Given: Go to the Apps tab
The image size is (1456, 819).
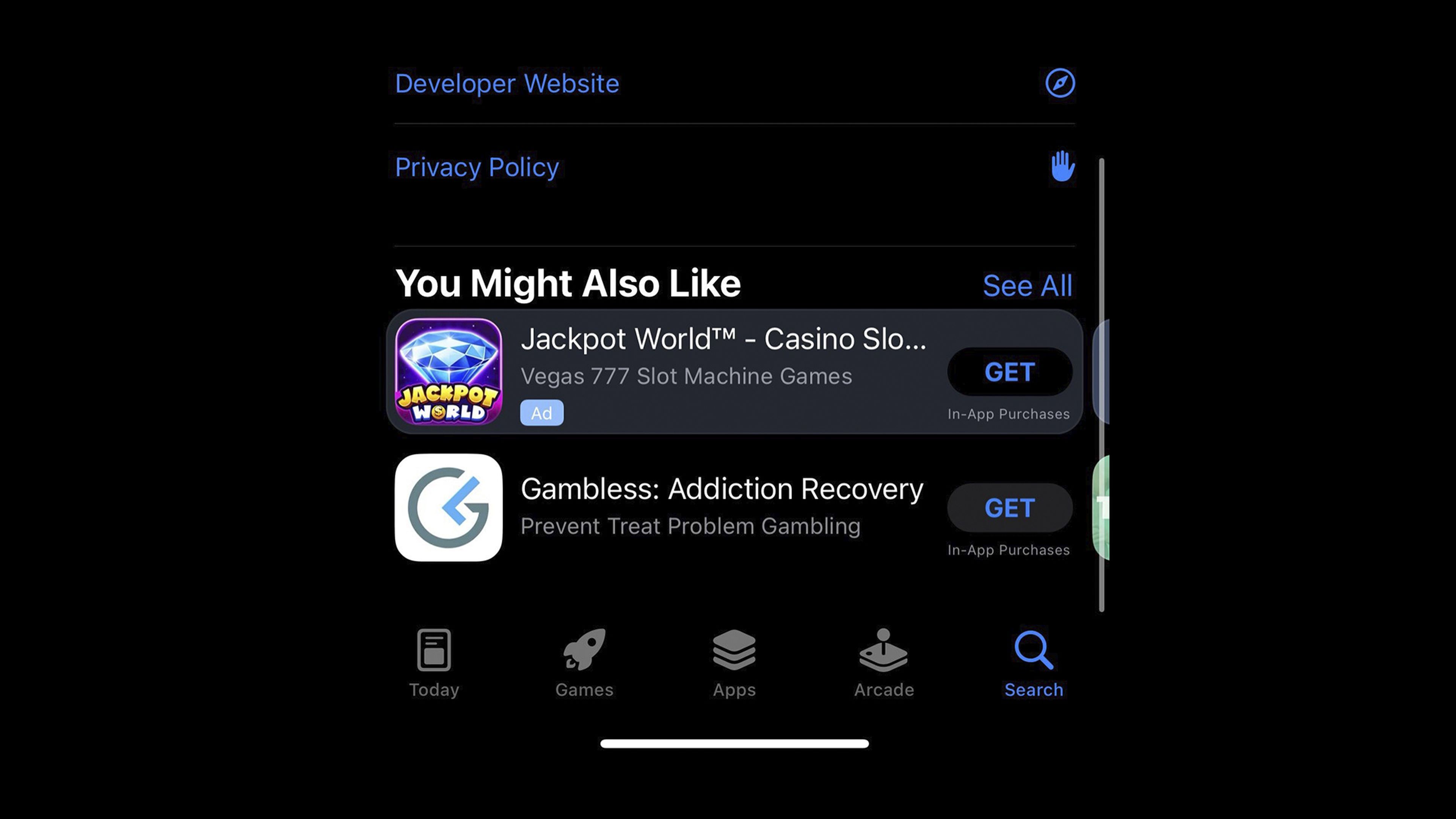Looking at the screenshot, I should tap(734, 664).
